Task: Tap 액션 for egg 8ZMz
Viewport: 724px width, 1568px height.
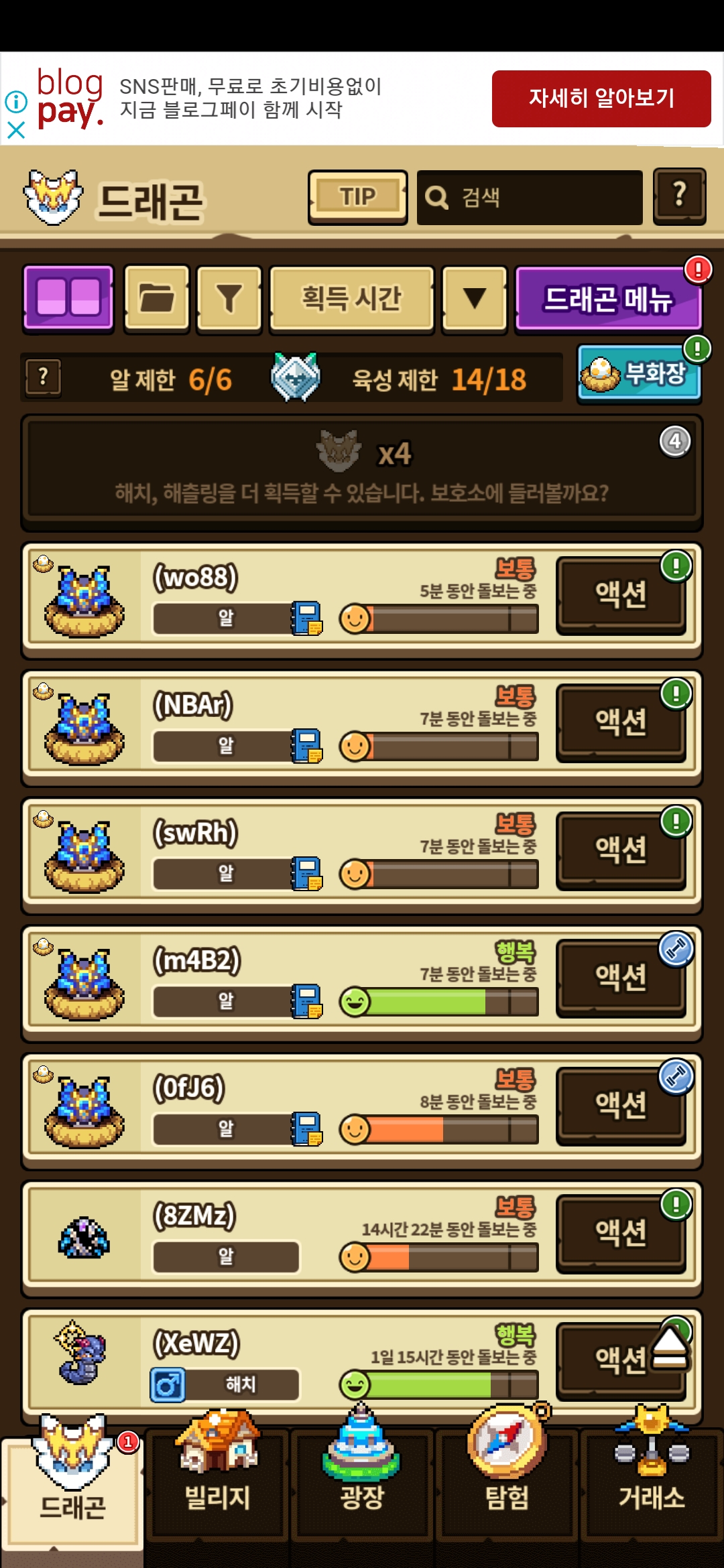Action: click(x=621, y=1232)
